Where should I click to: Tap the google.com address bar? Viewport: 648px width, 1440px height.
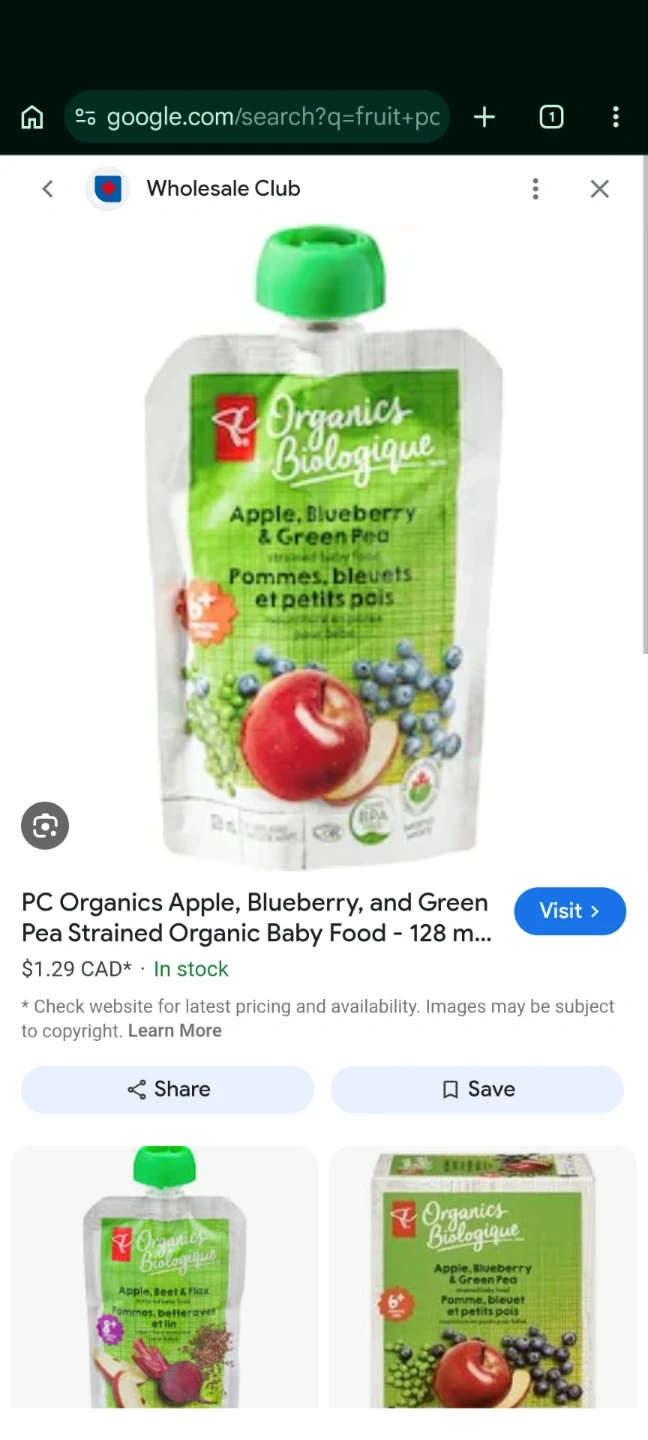click(x=257, y=117)
